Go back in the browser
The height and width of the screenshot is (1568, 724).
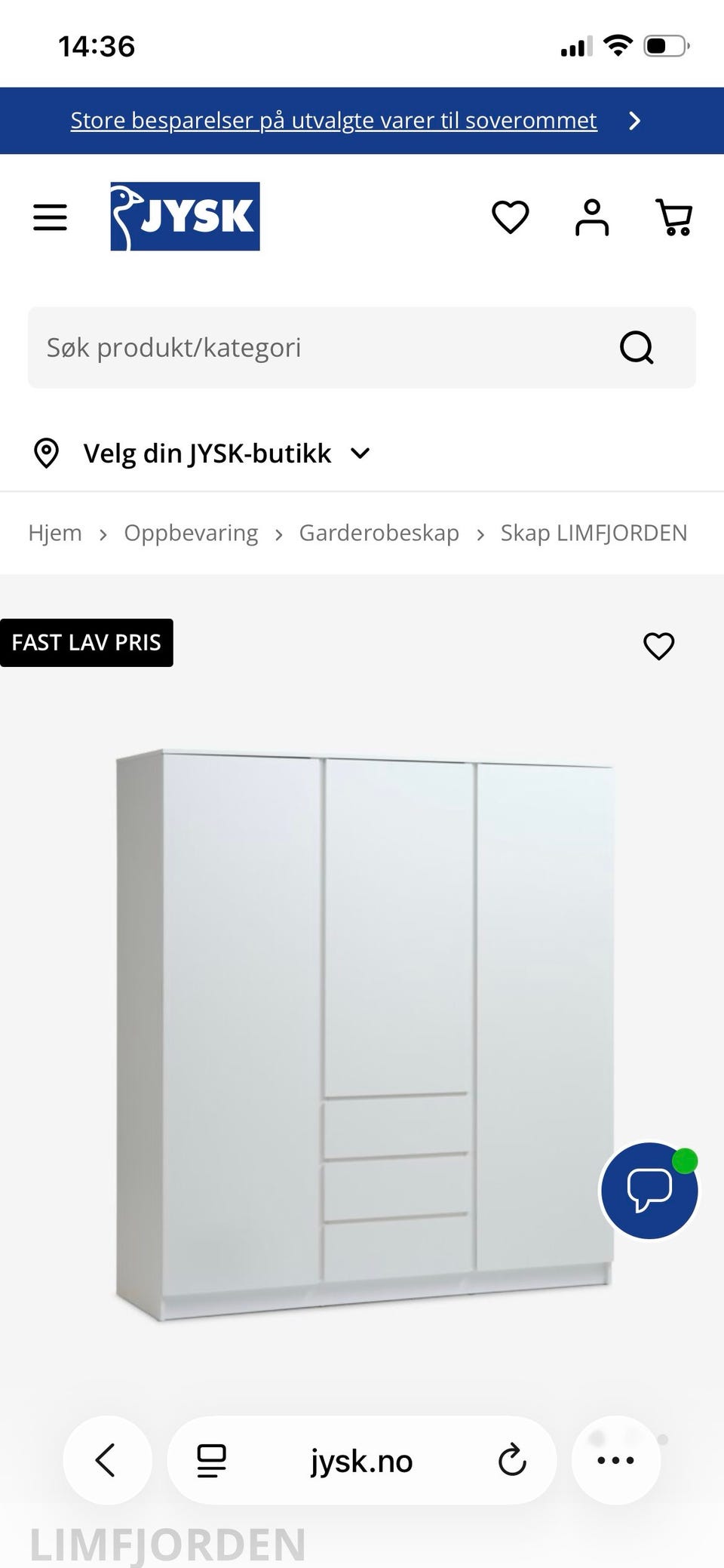pos(106,1460)
